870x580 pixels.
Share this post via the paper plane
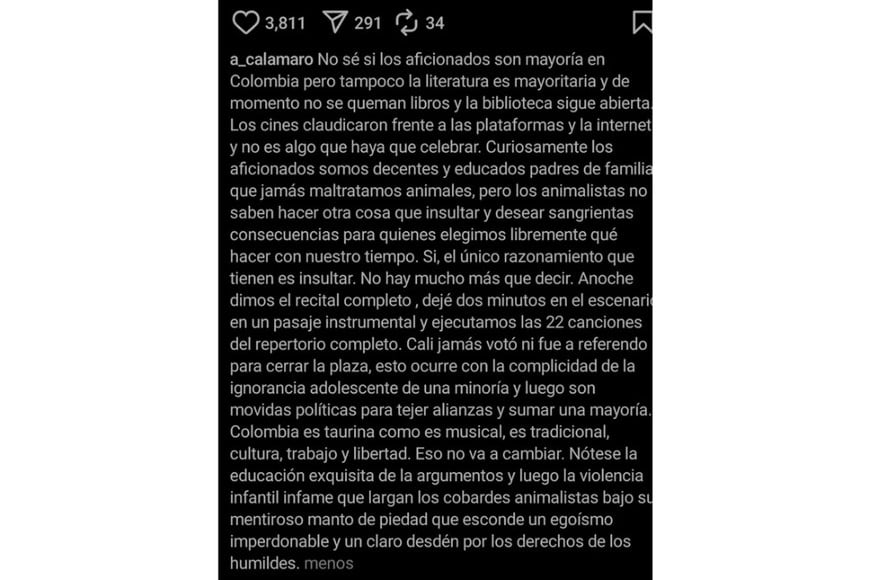pyautogui.click(x=335, y=22)
